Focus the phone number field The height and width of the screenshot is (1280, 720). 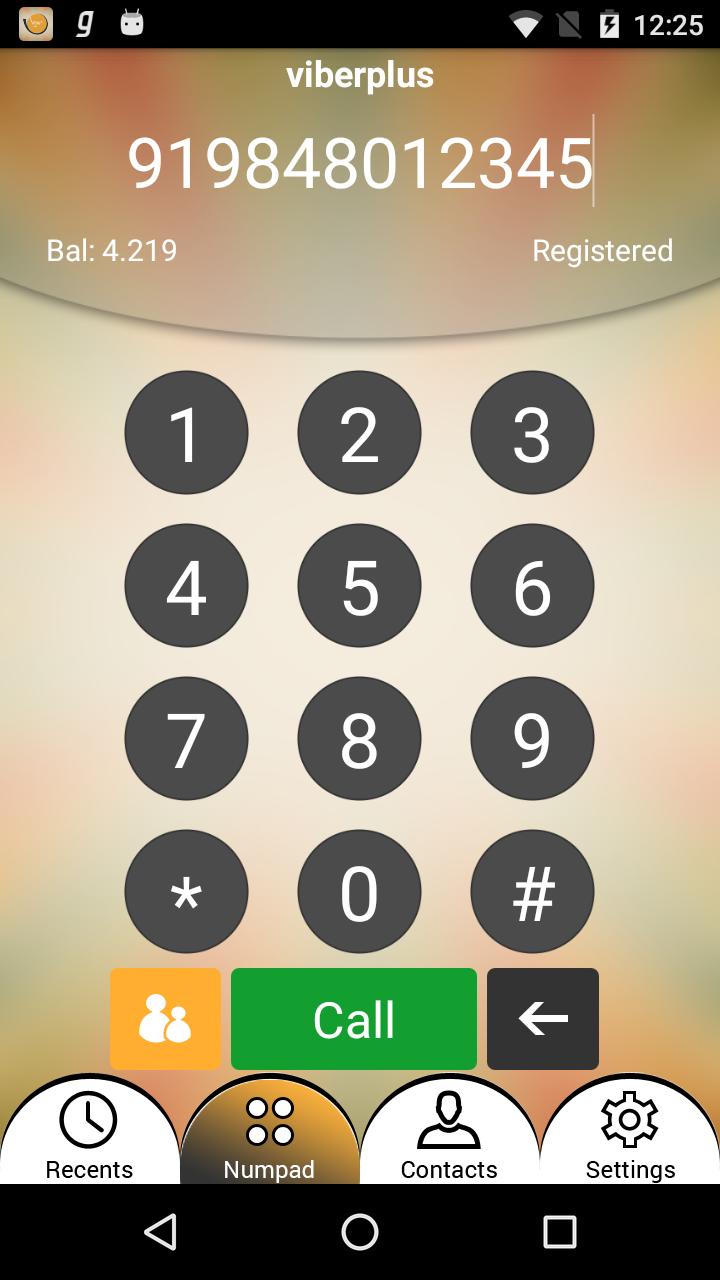coord(360,163)
